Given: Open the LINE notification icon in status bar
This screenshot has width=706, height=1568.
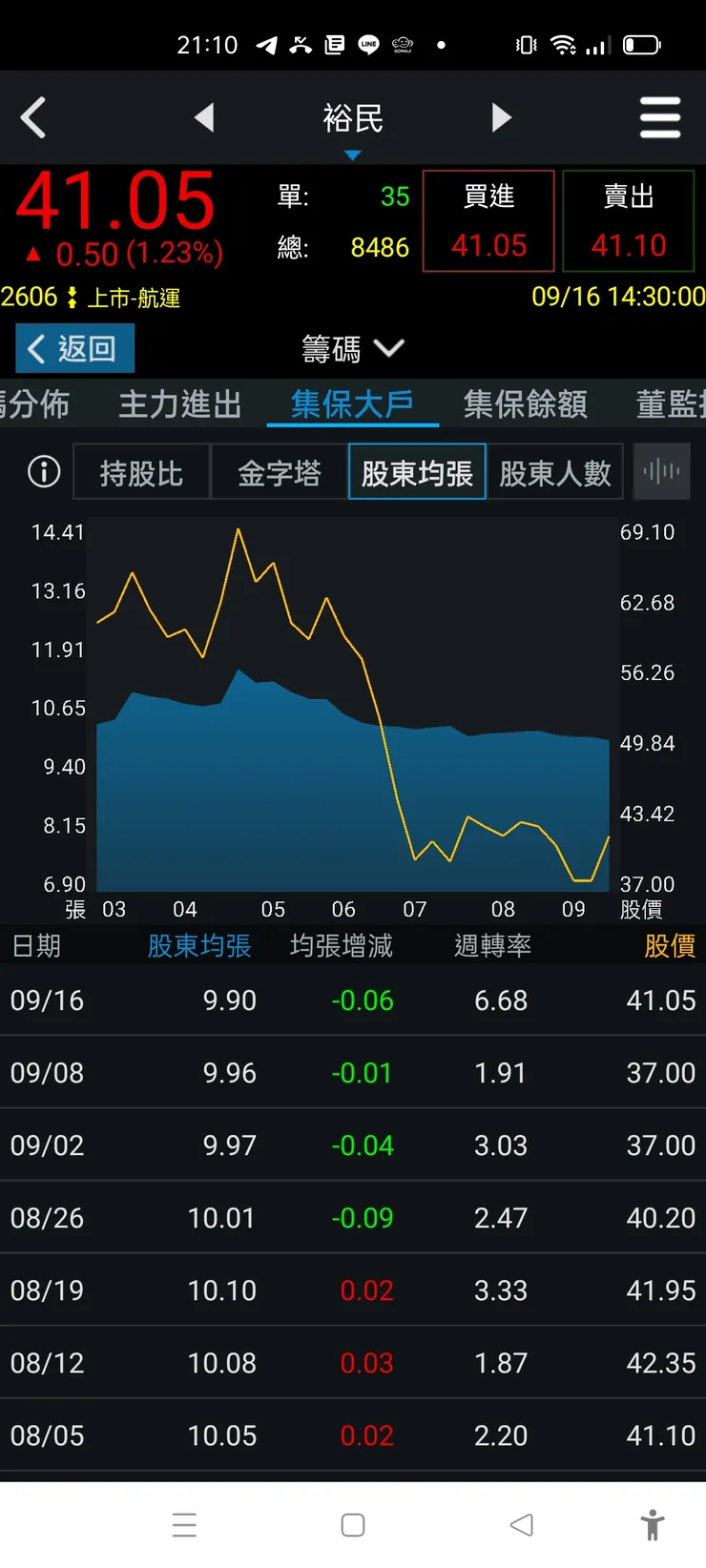Looking at the screenshot, I should pyautogui.click(x=367, y=44).
